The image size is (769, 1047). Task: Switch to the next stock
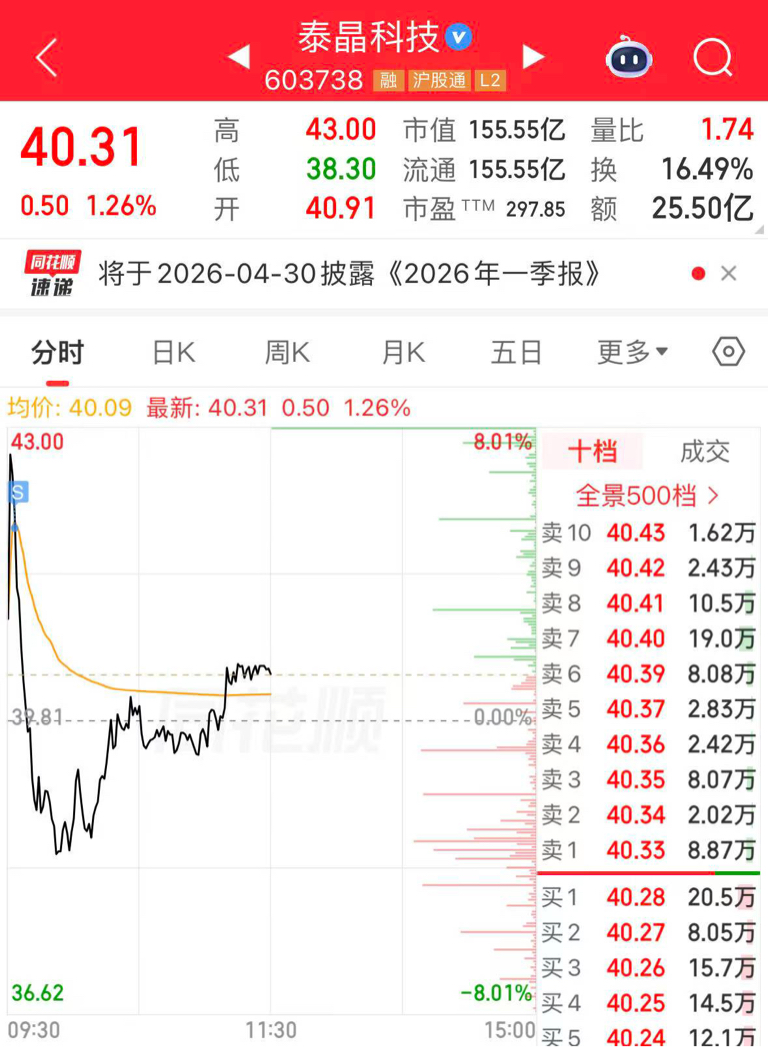click(x=533, y=57)
